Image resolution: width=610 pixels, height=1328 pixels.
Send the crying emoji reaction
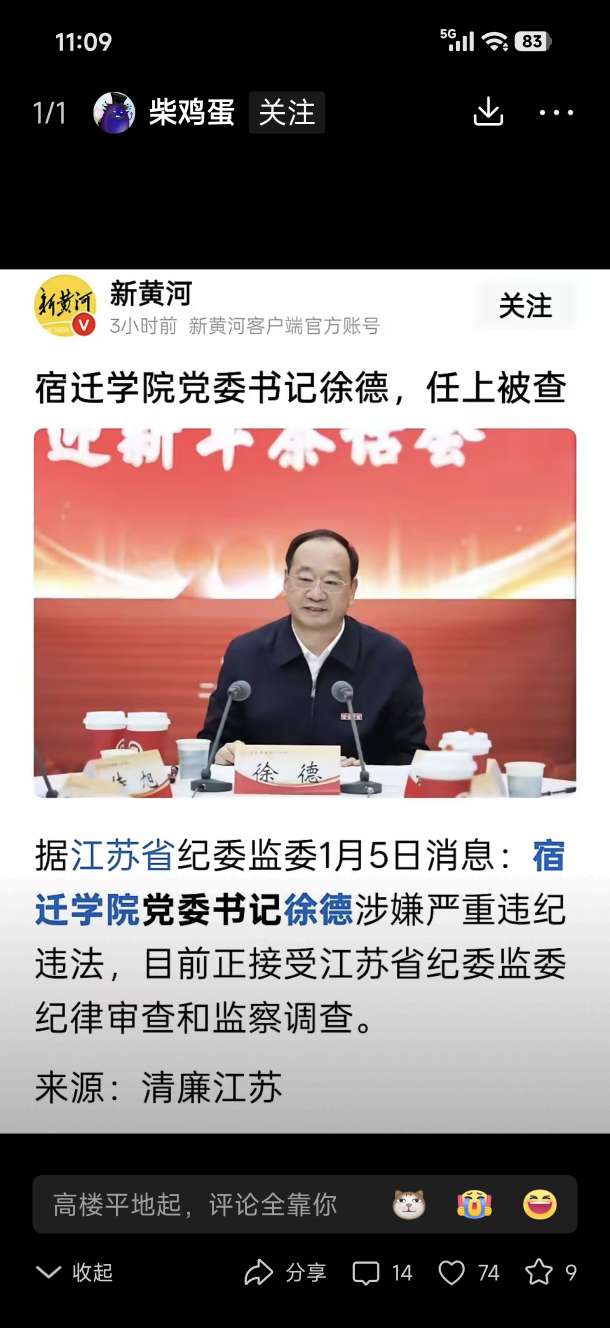[474, 1204]
